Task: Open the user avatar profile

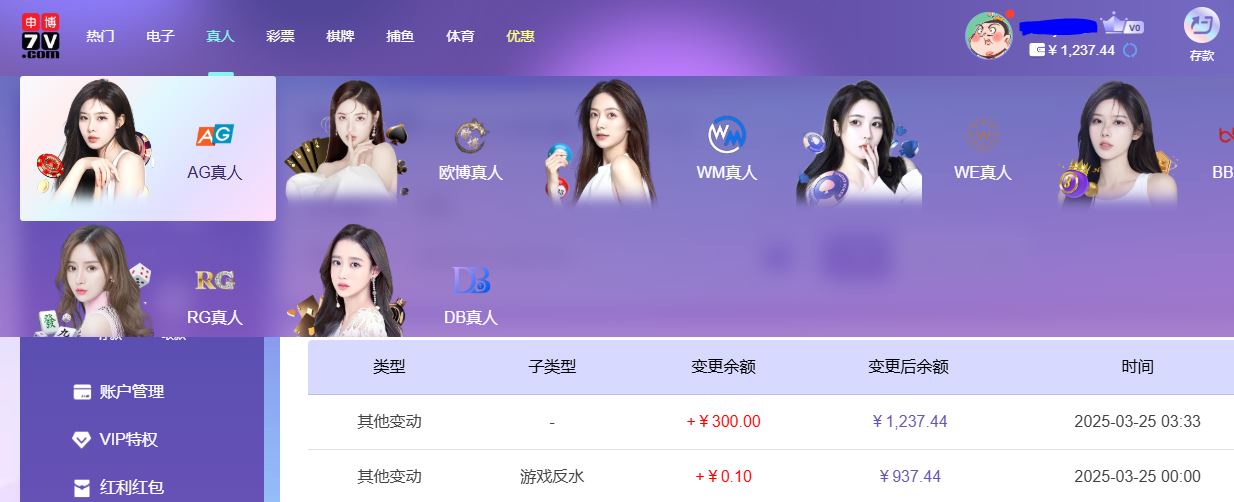Action: point(988,35)
